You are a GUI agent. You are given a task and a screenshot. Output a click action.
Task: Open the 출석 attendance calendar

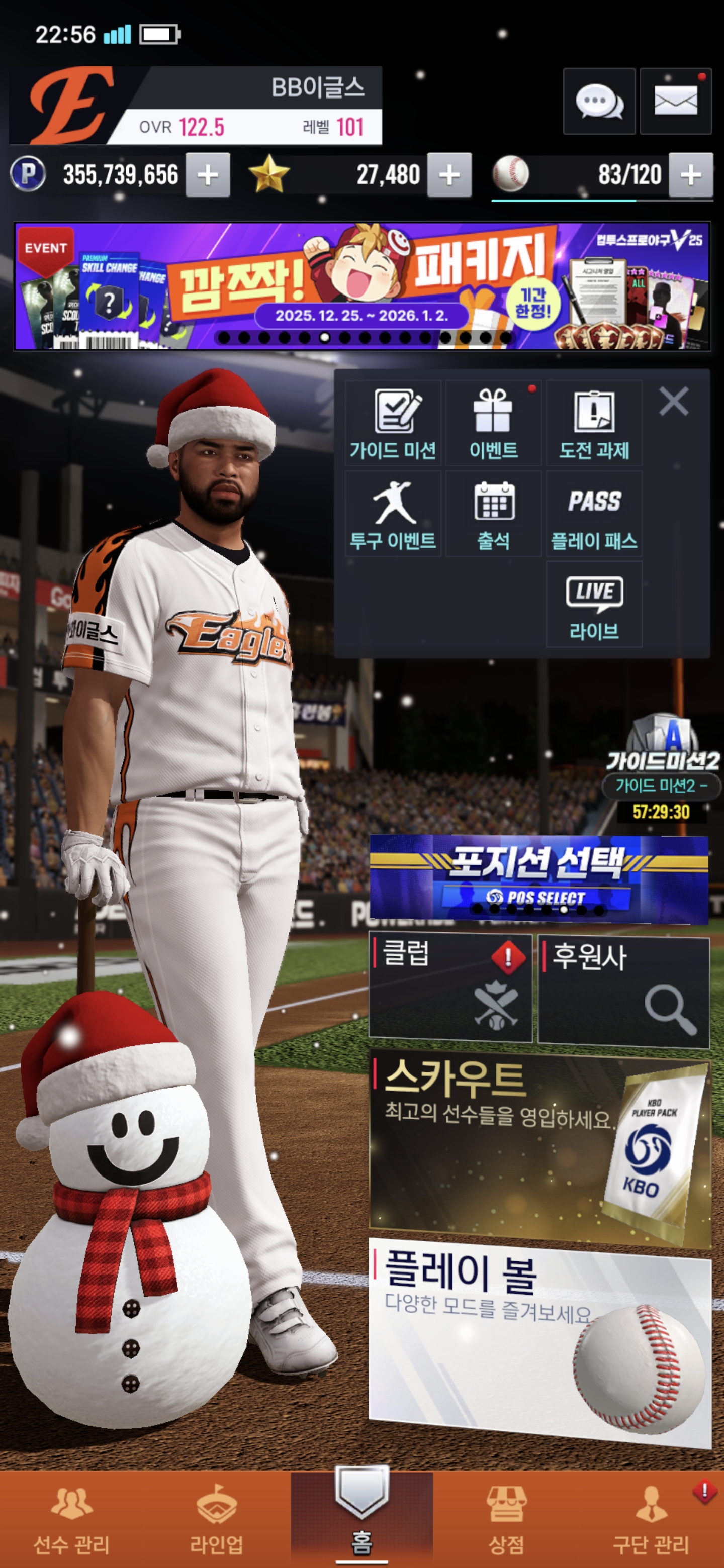493,514
